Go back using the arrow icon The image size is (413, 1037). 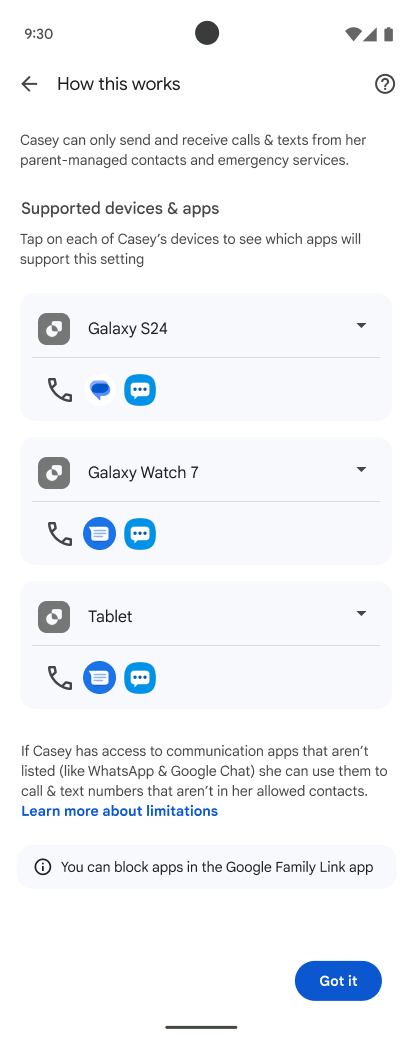[29, 84]
